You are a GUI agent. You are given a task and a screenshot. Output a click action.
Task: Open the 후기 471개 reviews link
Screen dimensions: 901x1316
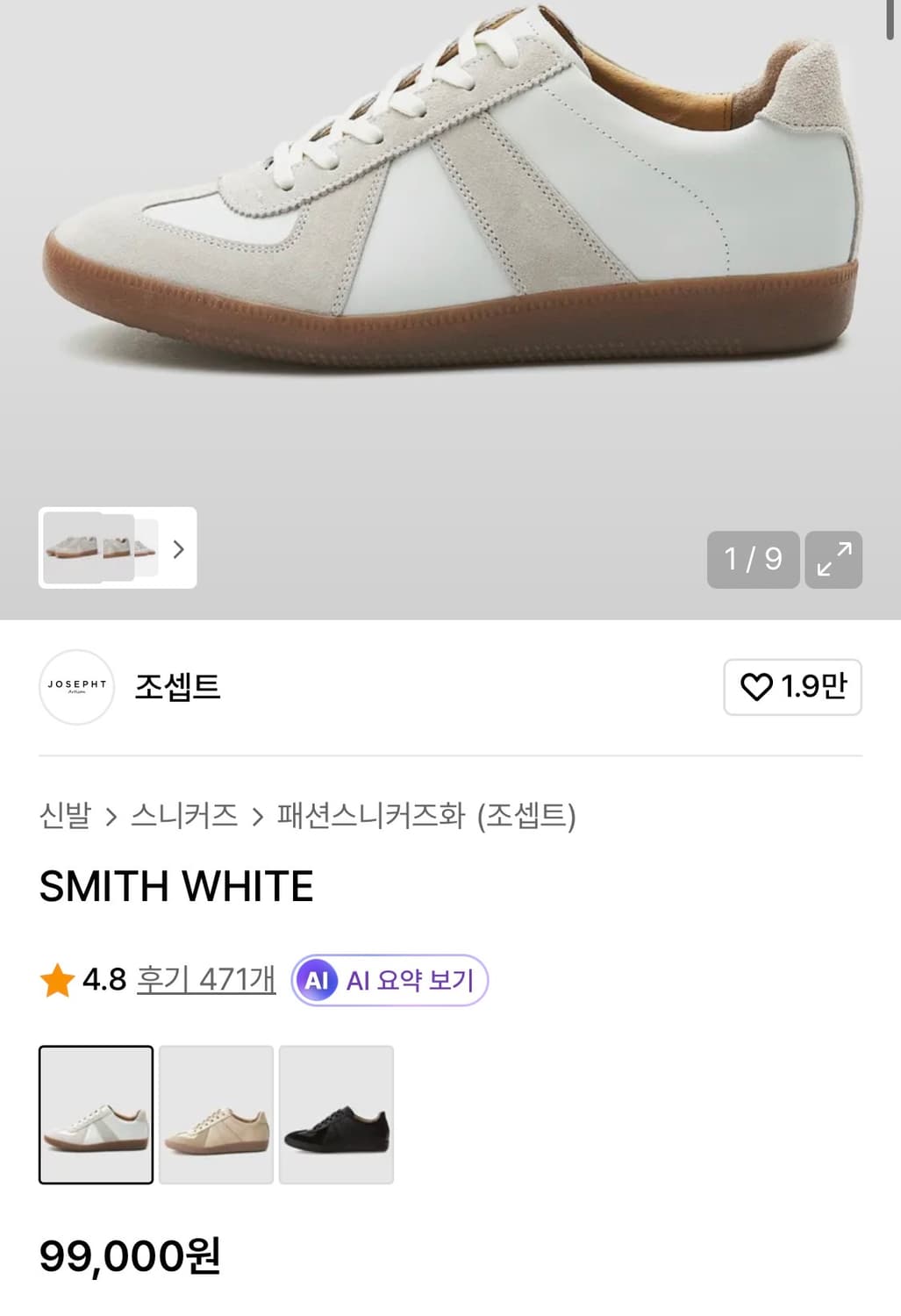click(204, 980)
